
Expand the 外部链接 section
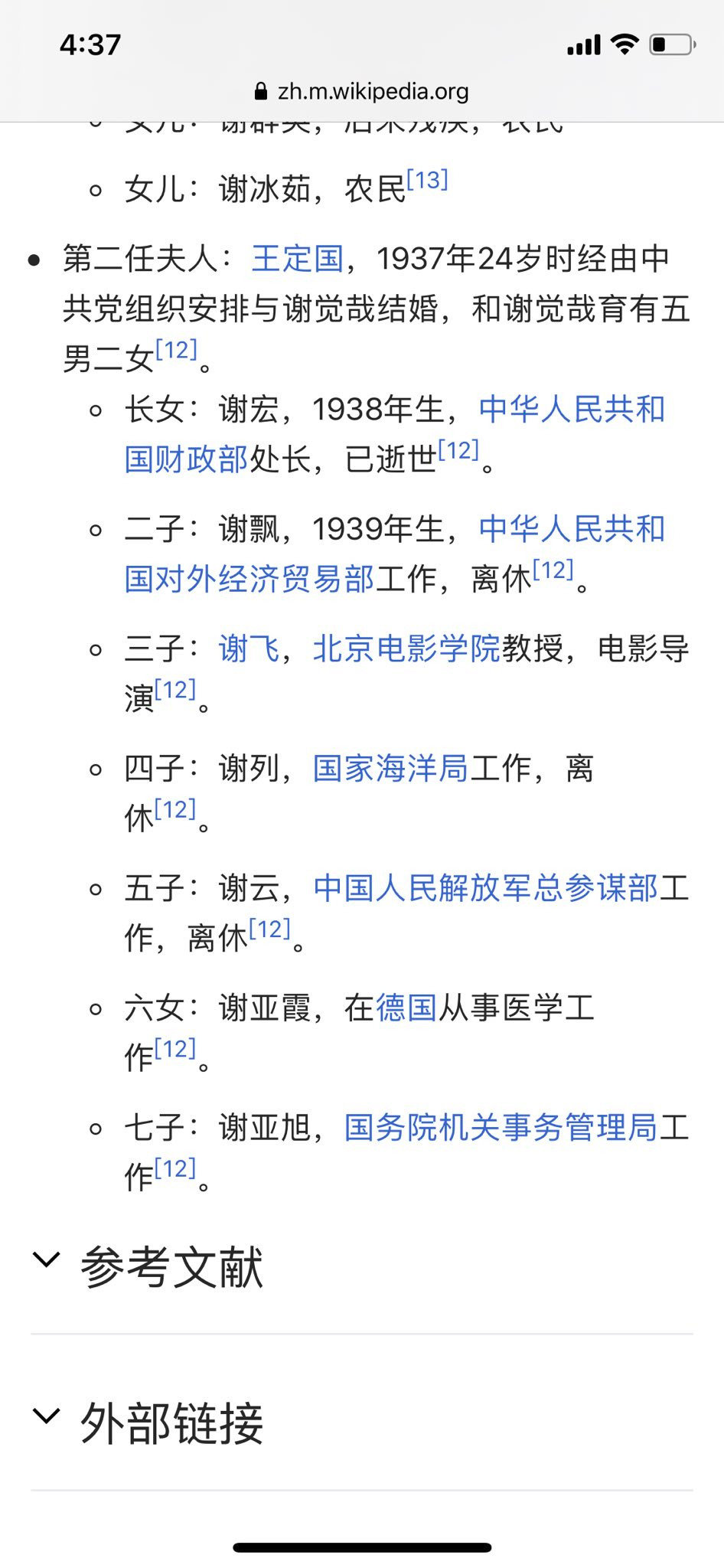click(172, 1423)
